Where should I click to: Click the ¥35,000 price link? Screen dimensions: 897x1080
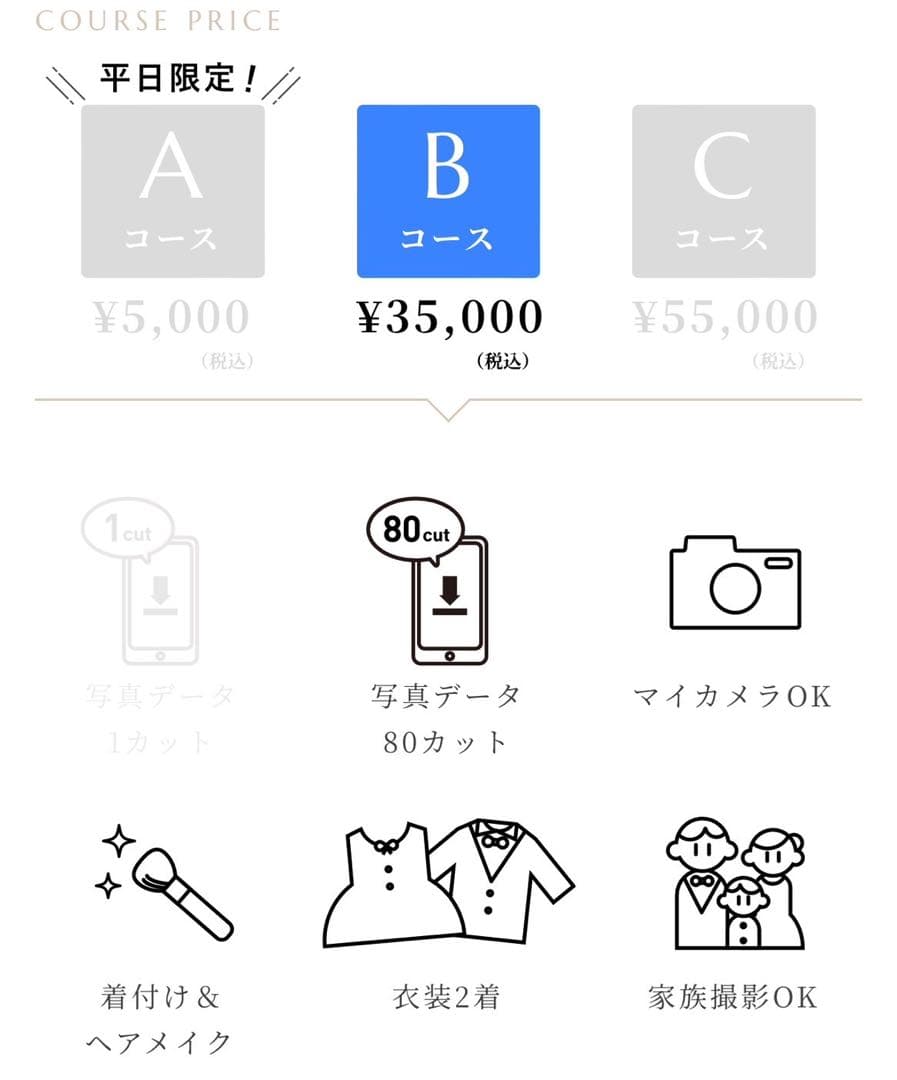449,318
